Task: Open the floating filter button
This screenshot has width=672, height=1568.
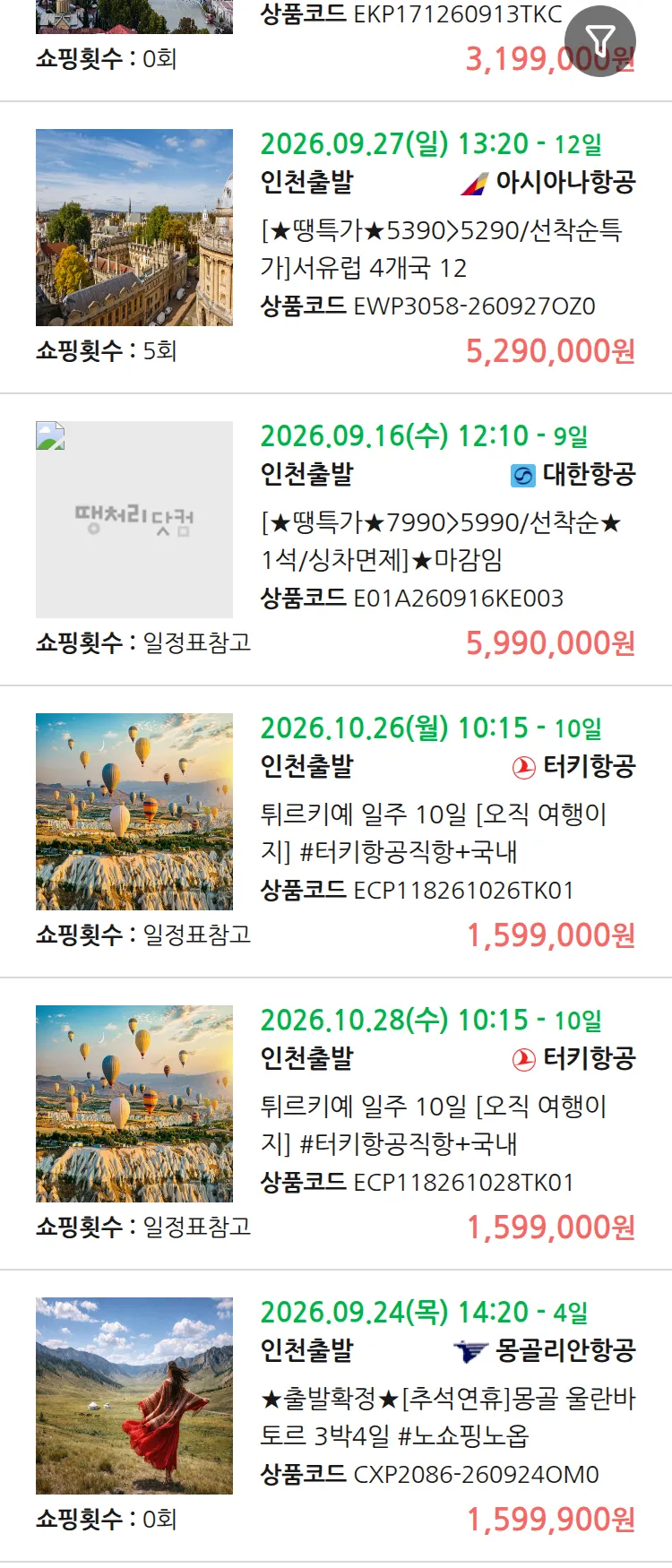Action: pyautogui.click(x=600, y=40)
